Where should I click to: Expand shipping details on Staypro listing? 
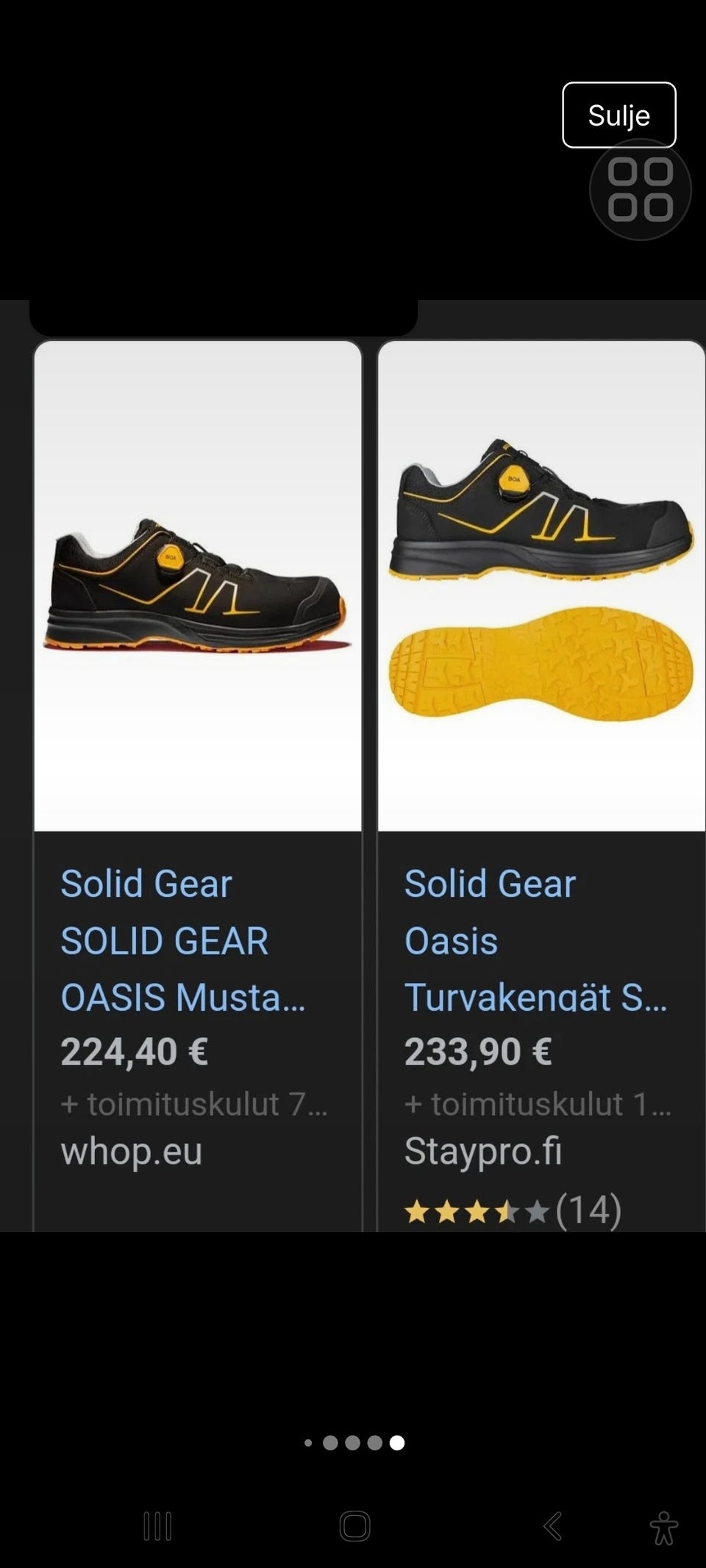point(539,1103)
